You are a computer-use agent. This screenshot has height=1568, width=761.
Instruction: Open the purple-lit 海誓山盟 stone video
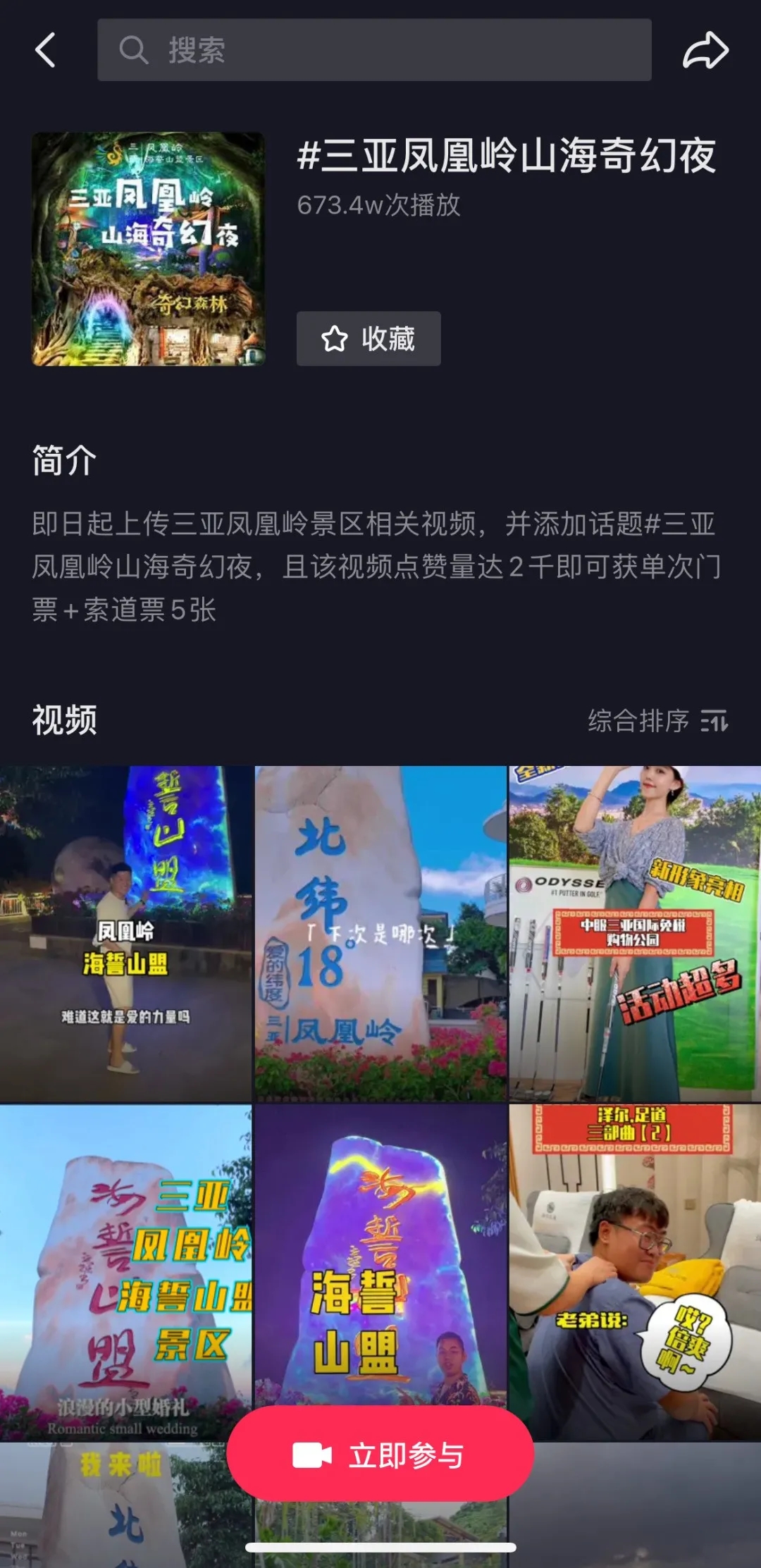380,1254
